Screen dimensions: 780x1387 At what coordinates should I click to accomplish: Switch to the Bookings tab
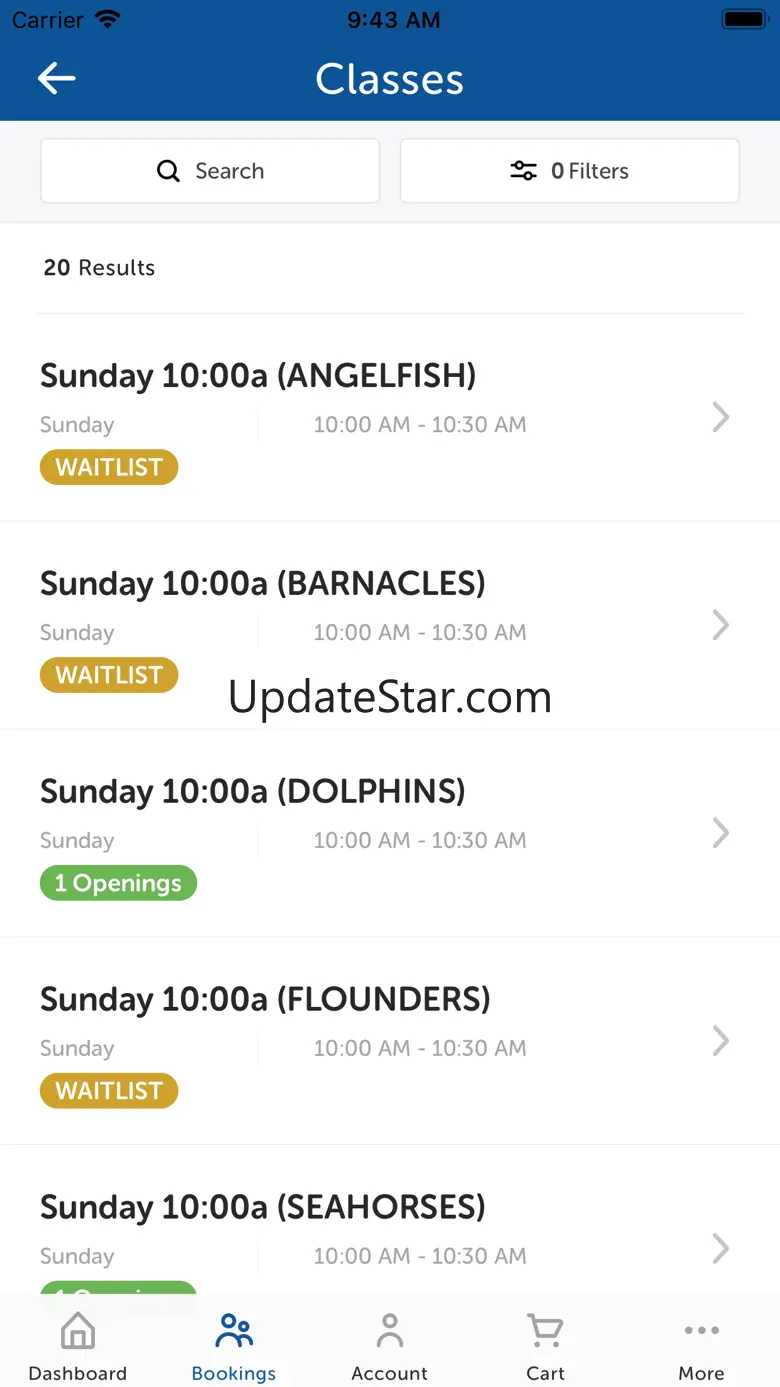[234, 1346]
